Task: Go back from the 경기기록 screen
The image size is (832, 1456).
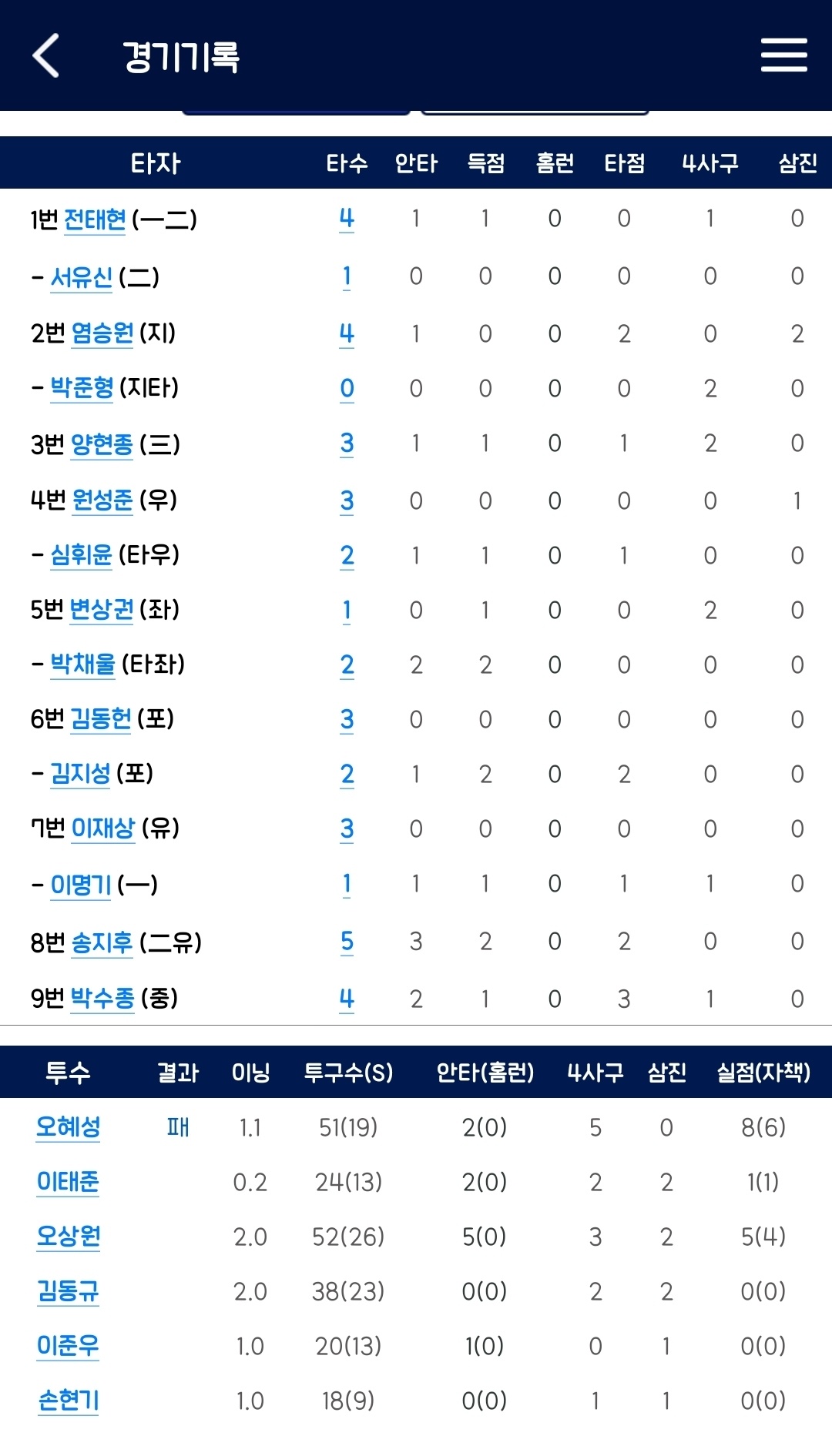Action: pyautogui.click(x=46, y=56)
